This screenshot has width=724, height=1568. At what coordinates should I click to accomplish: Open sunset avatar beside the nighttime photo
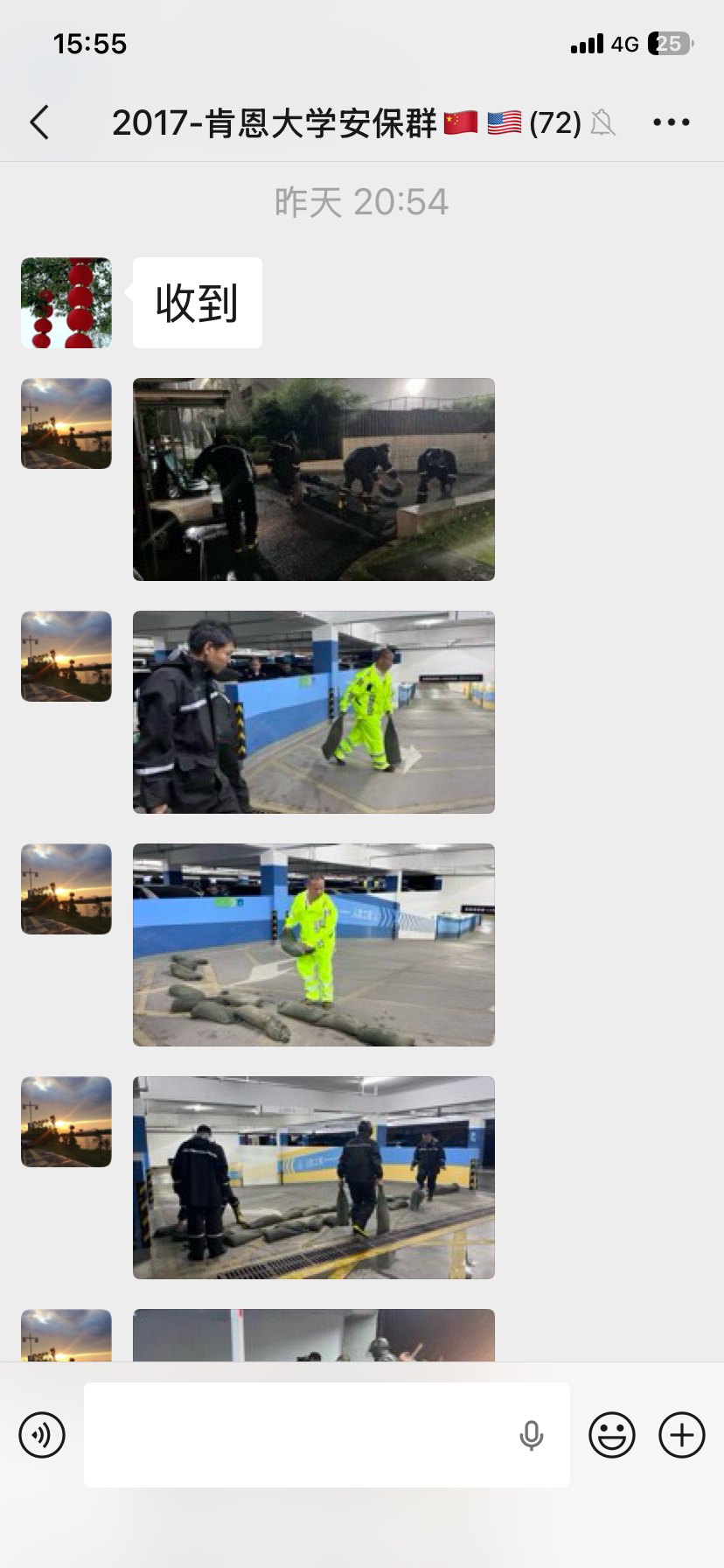66,423
